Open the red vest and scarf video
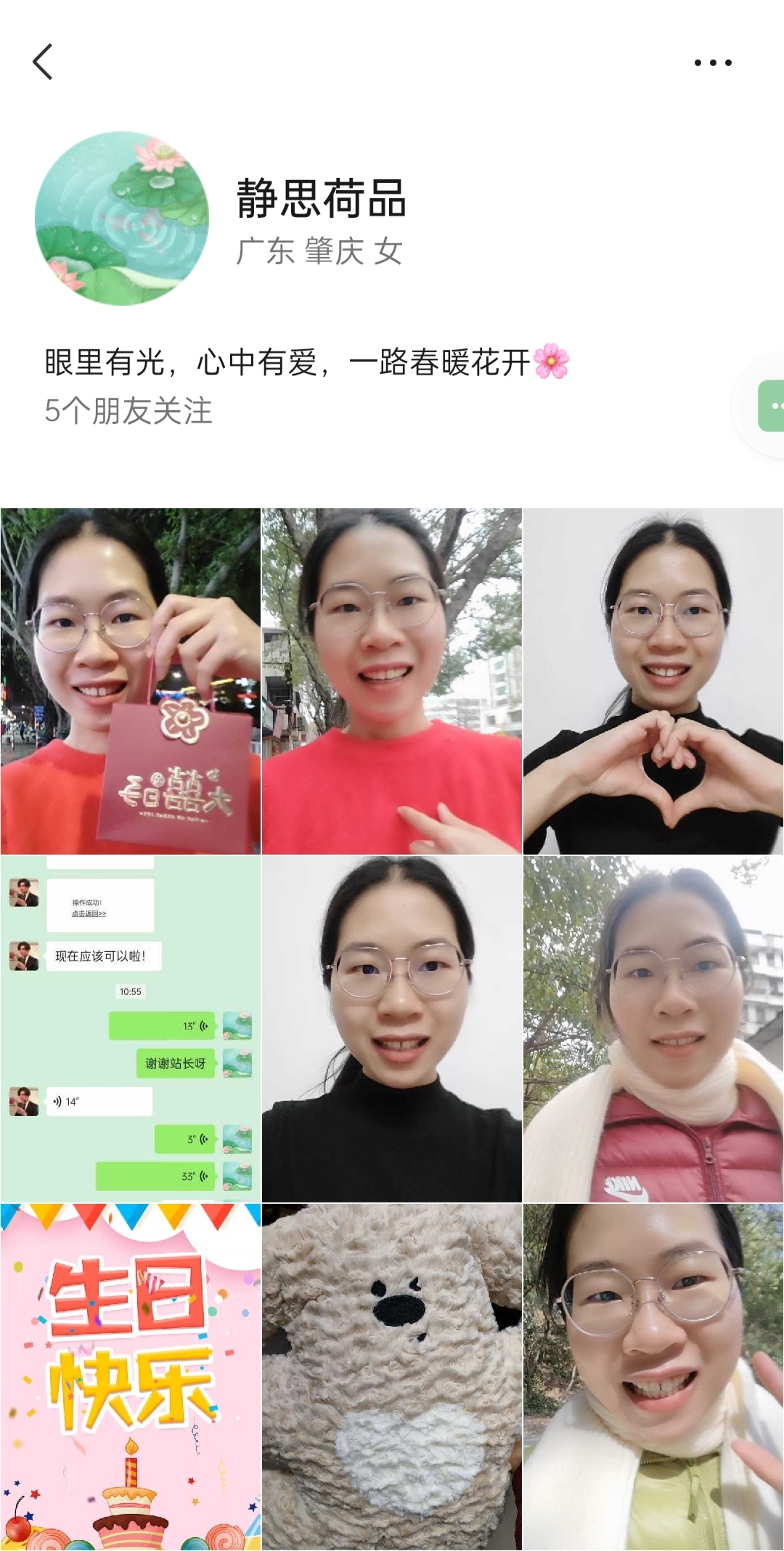This screenshot has height=1551, width=784. tap(653, 1028)
